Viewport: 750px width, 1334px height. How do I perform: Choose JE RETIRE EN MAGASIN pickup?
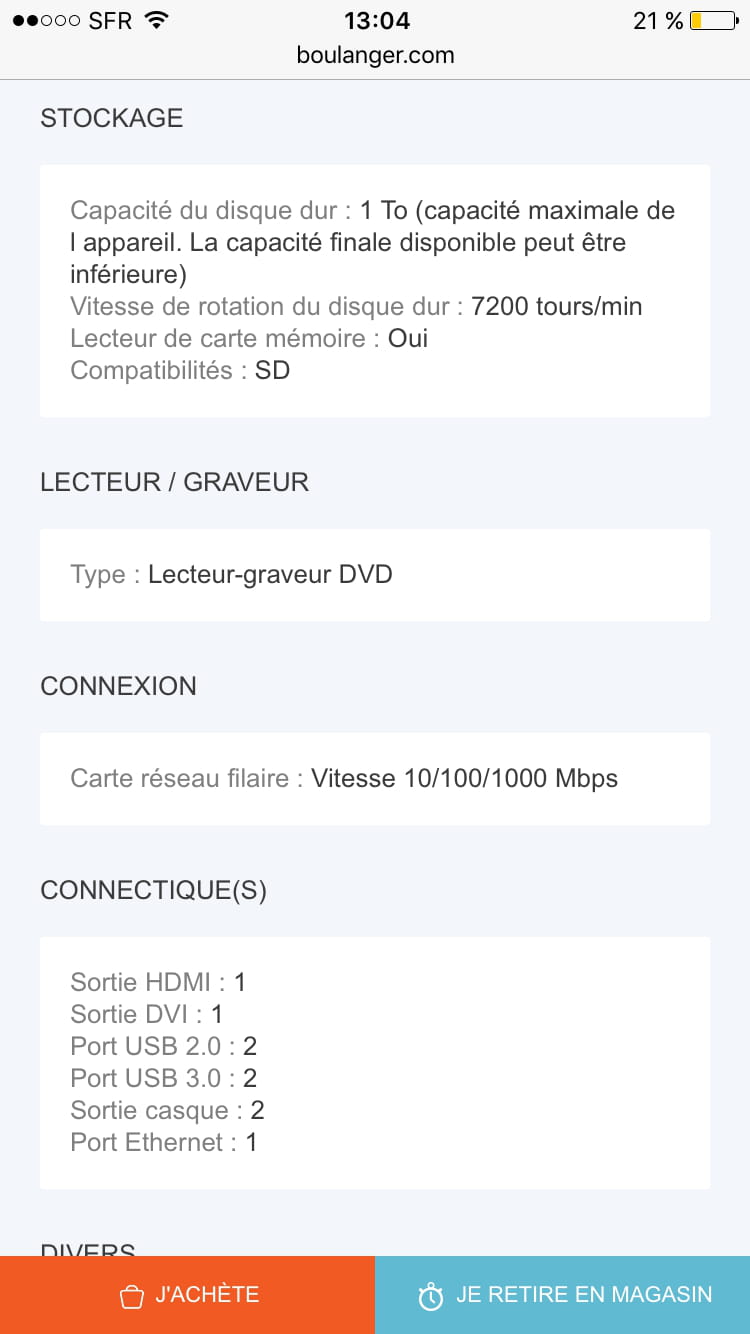(563, 1295)
